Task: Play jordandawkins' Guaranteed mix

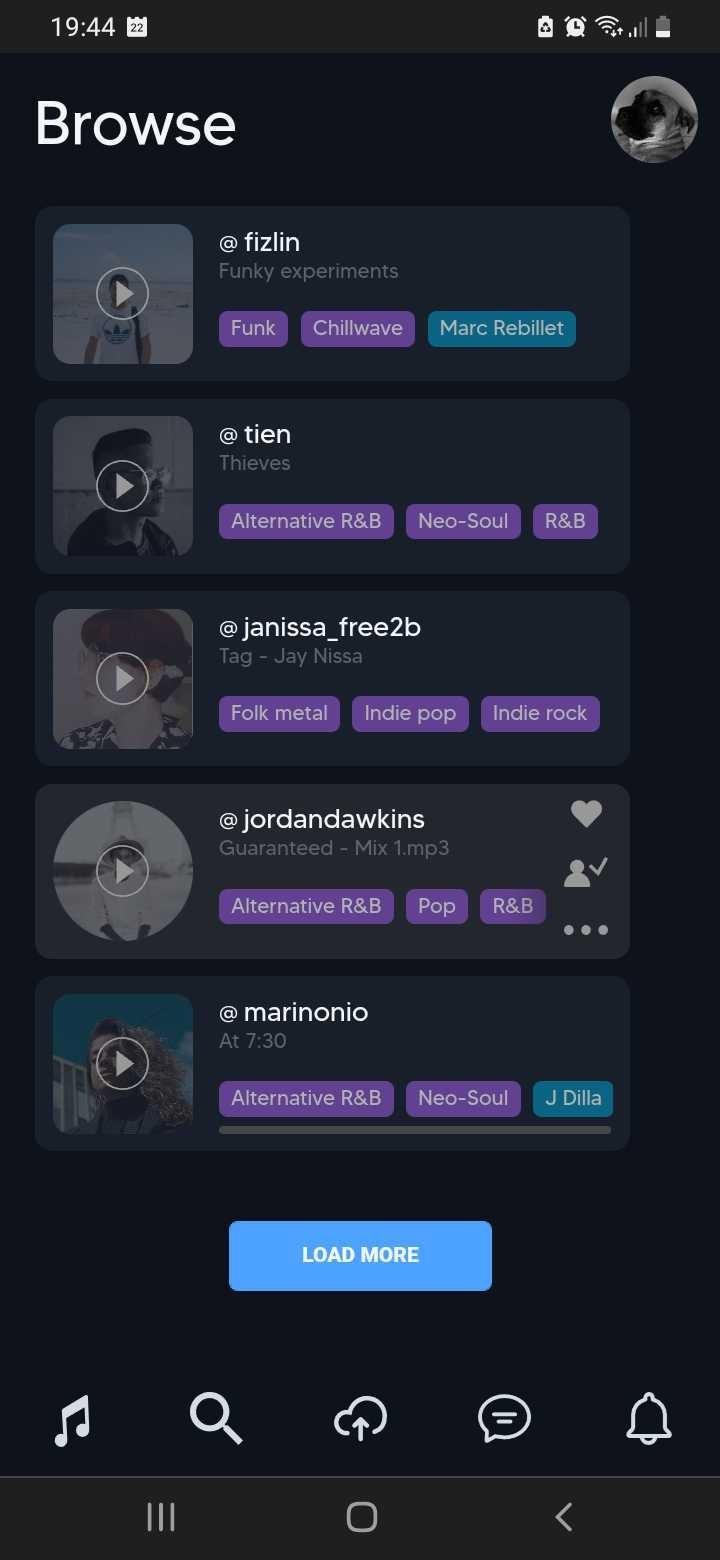Action: 122,871
